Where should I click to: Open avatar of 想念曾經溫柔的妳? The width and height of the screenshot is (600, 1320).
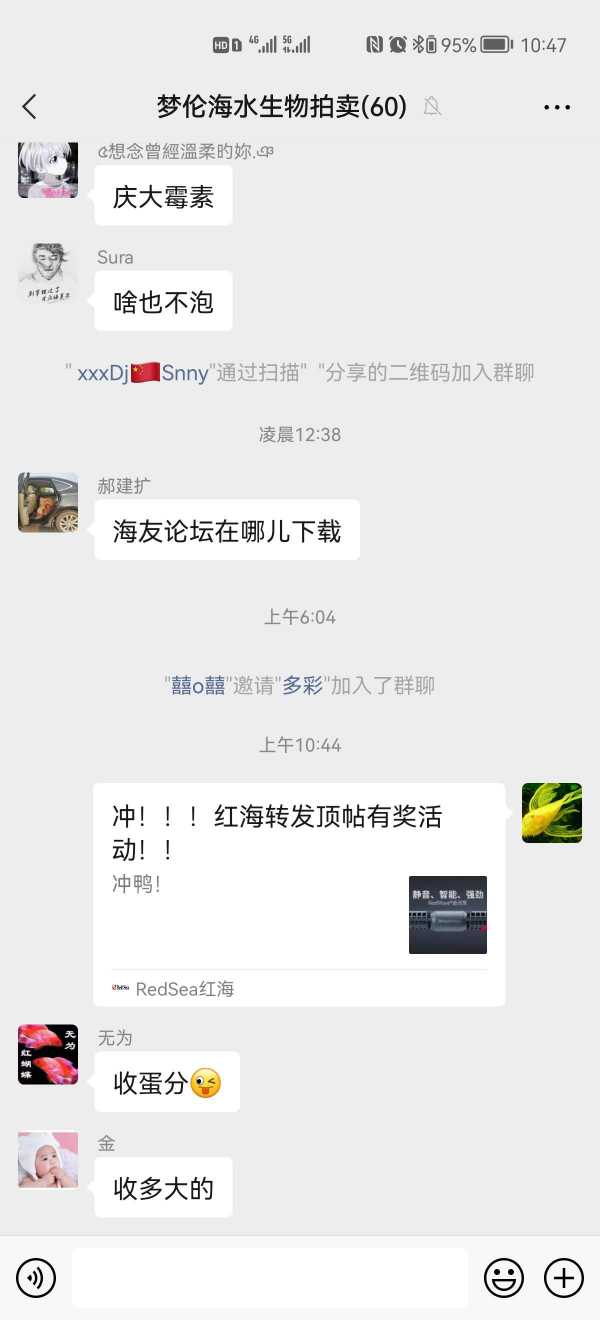[48, 168]
